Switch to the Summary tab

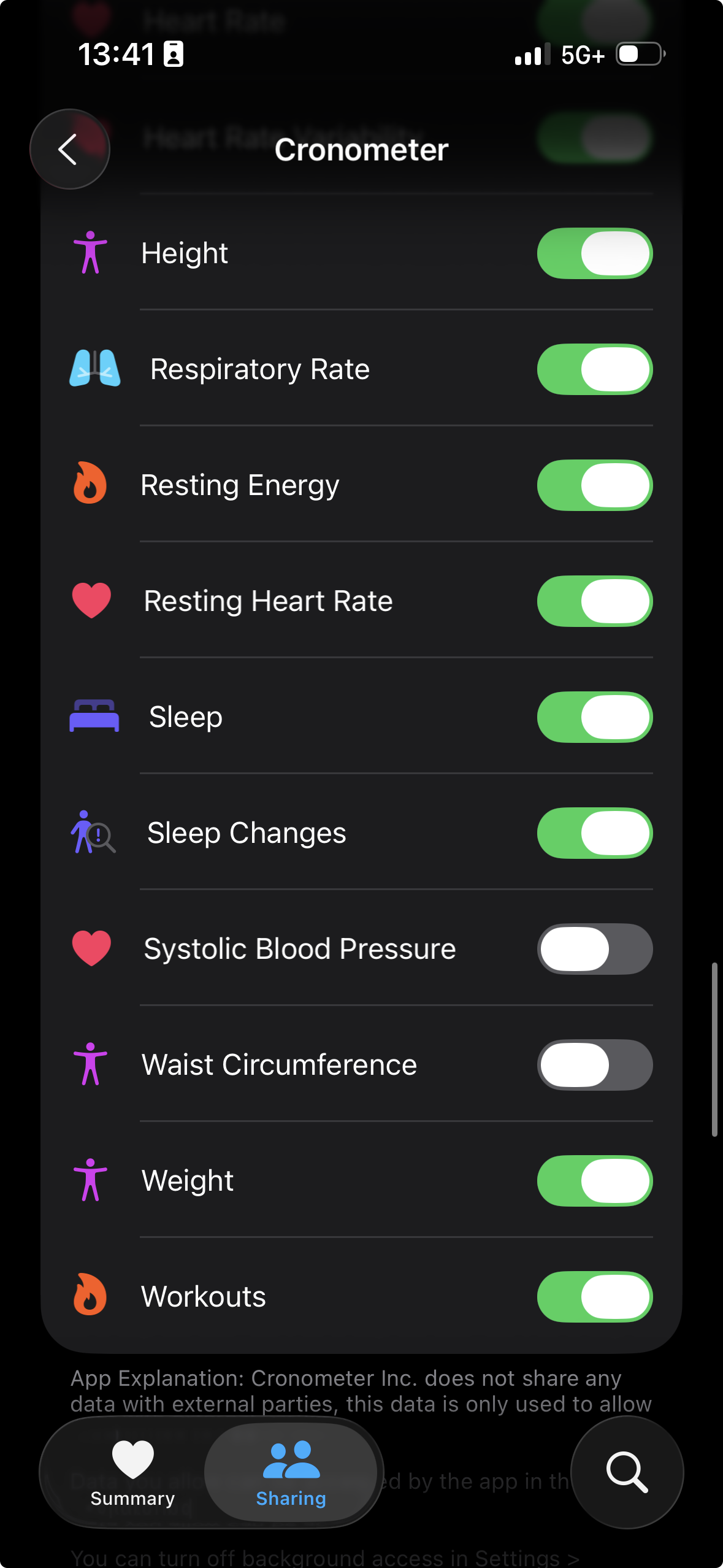[132, 1472]
